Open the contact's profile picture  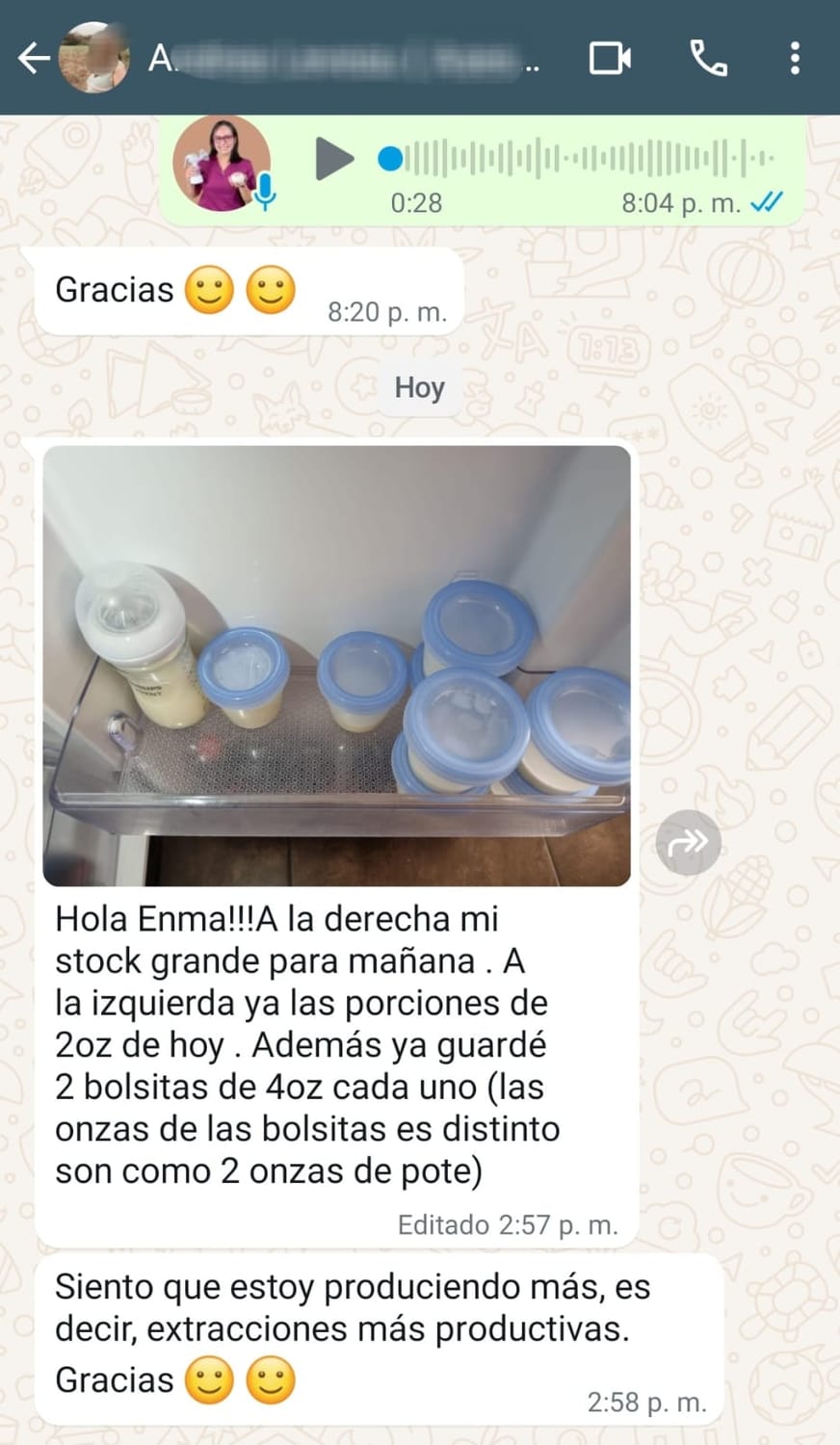click(x=93, y=58)
